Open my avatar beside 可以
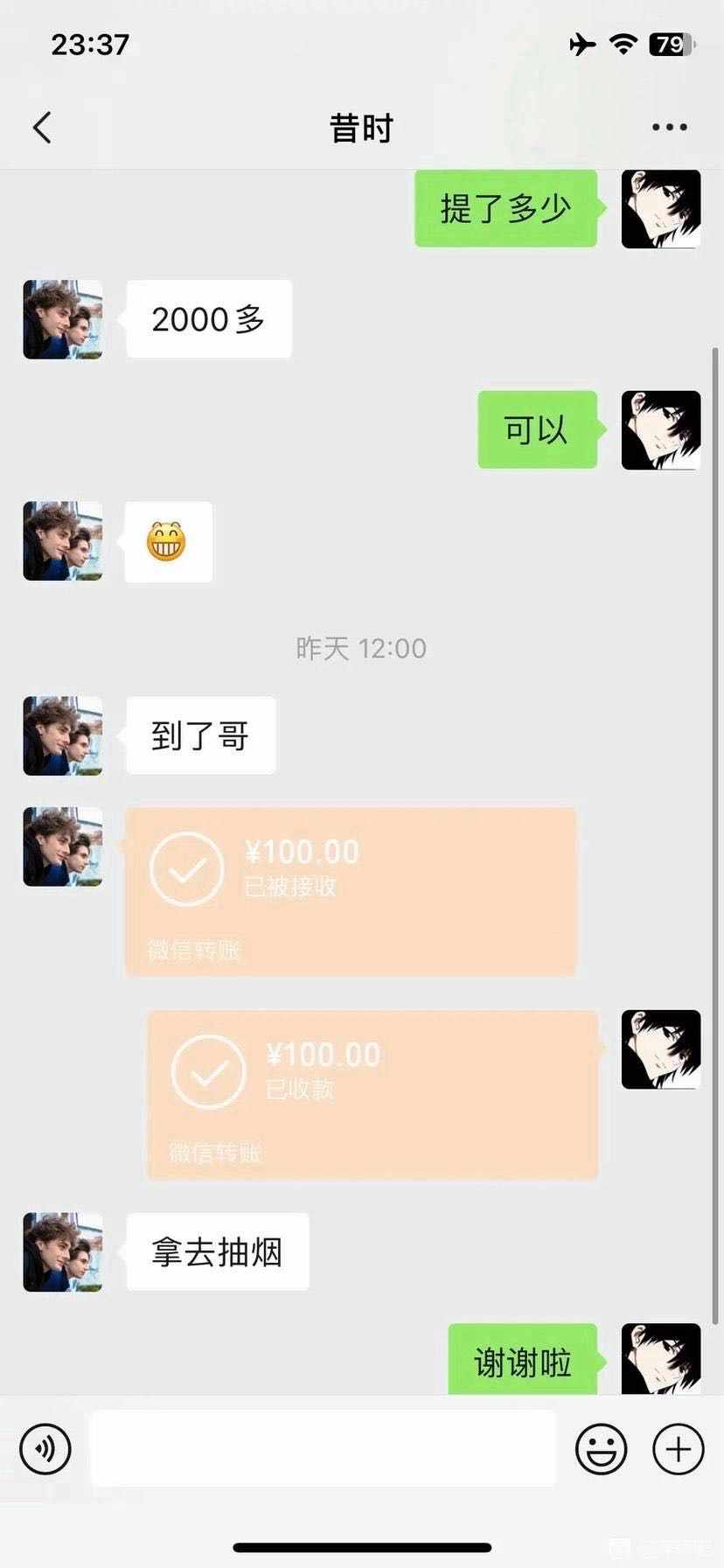The image size is (724, 1568). [x=660, y=430]
